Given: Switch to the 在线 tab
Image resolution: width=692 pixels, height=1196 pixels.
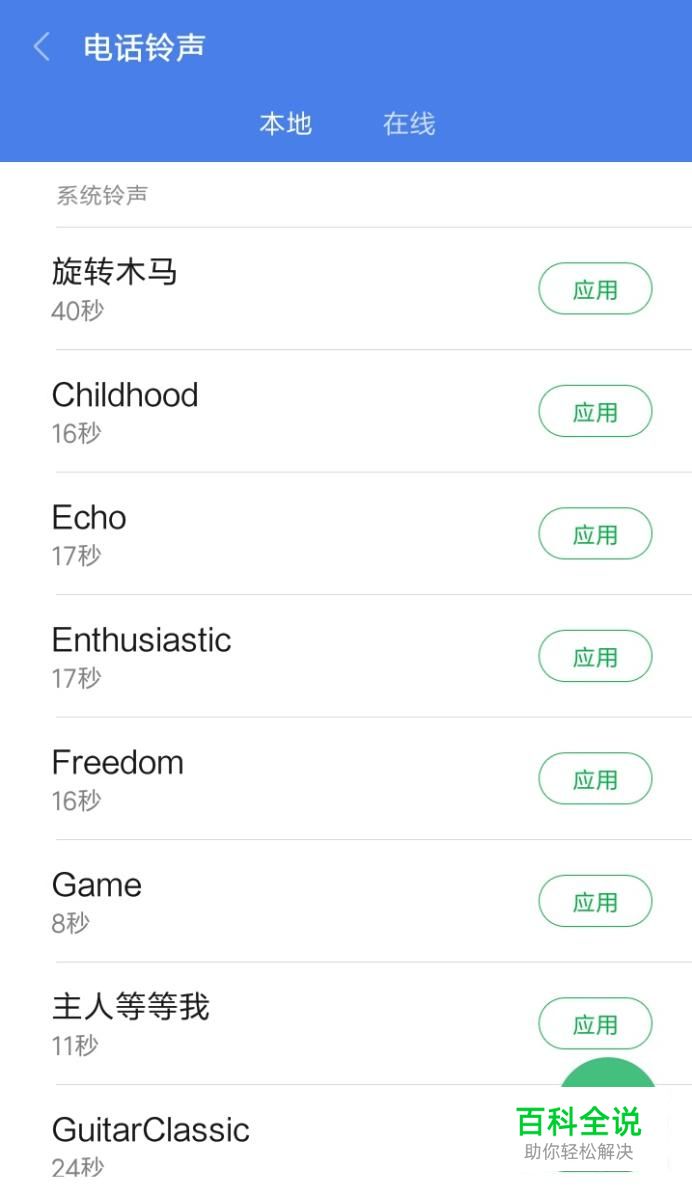Looking at the screenshot, I should click(409, 124).
